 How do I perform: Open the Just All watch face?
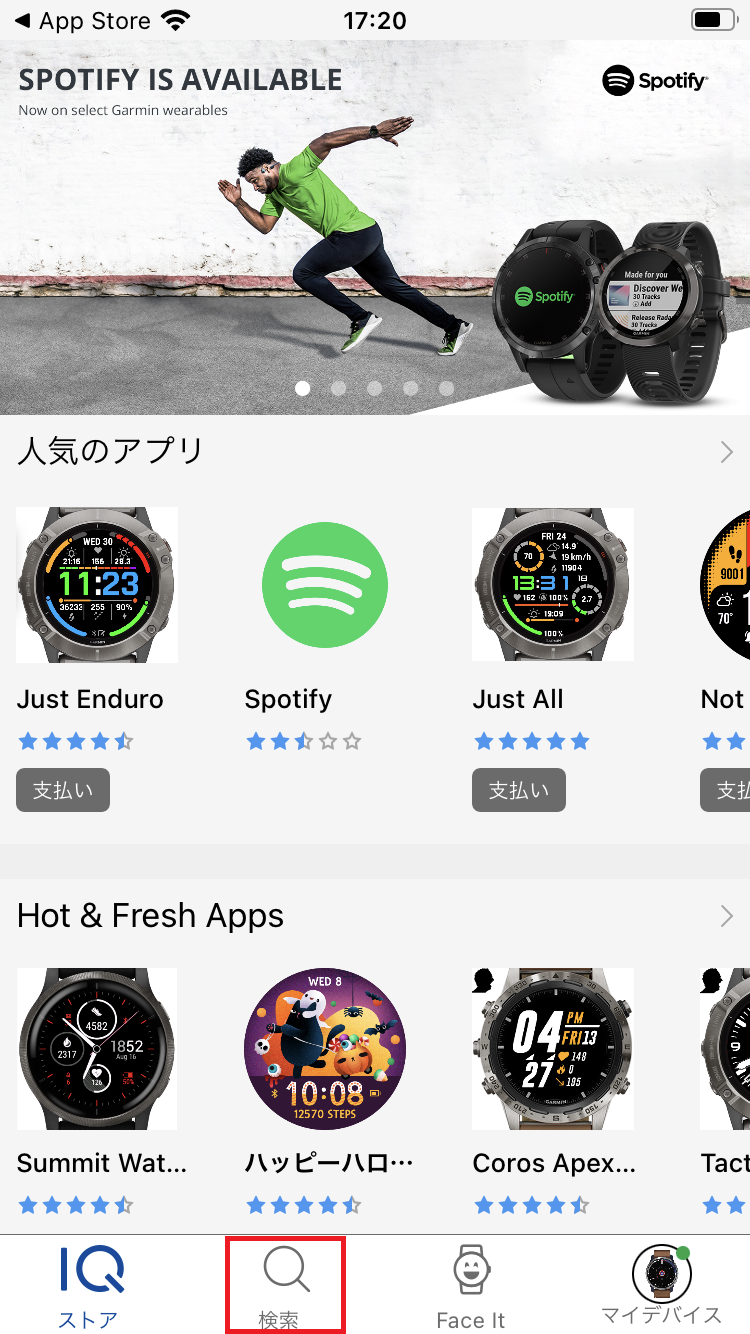point(553,585)
